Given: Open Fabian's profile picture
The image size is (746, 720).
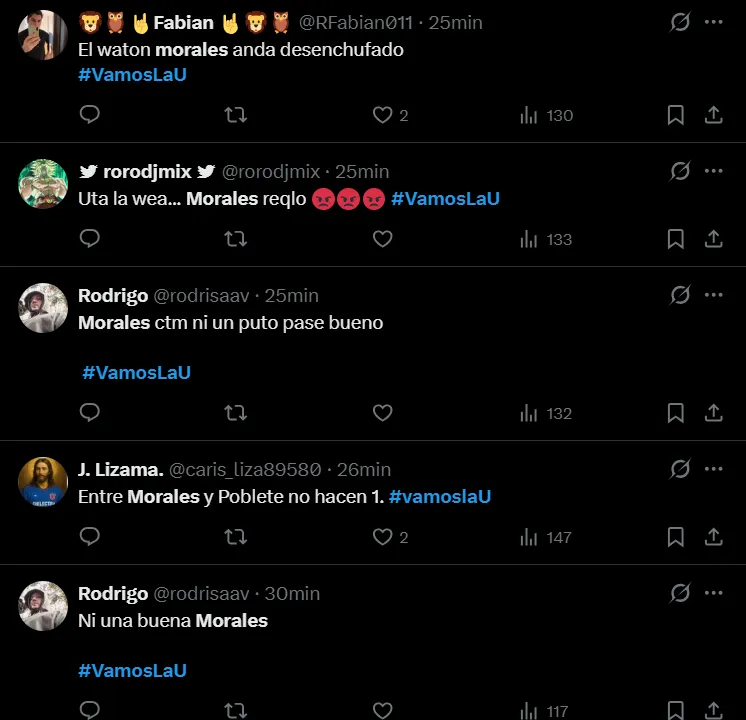Looking at the screenshot, I should pos(43,36).
